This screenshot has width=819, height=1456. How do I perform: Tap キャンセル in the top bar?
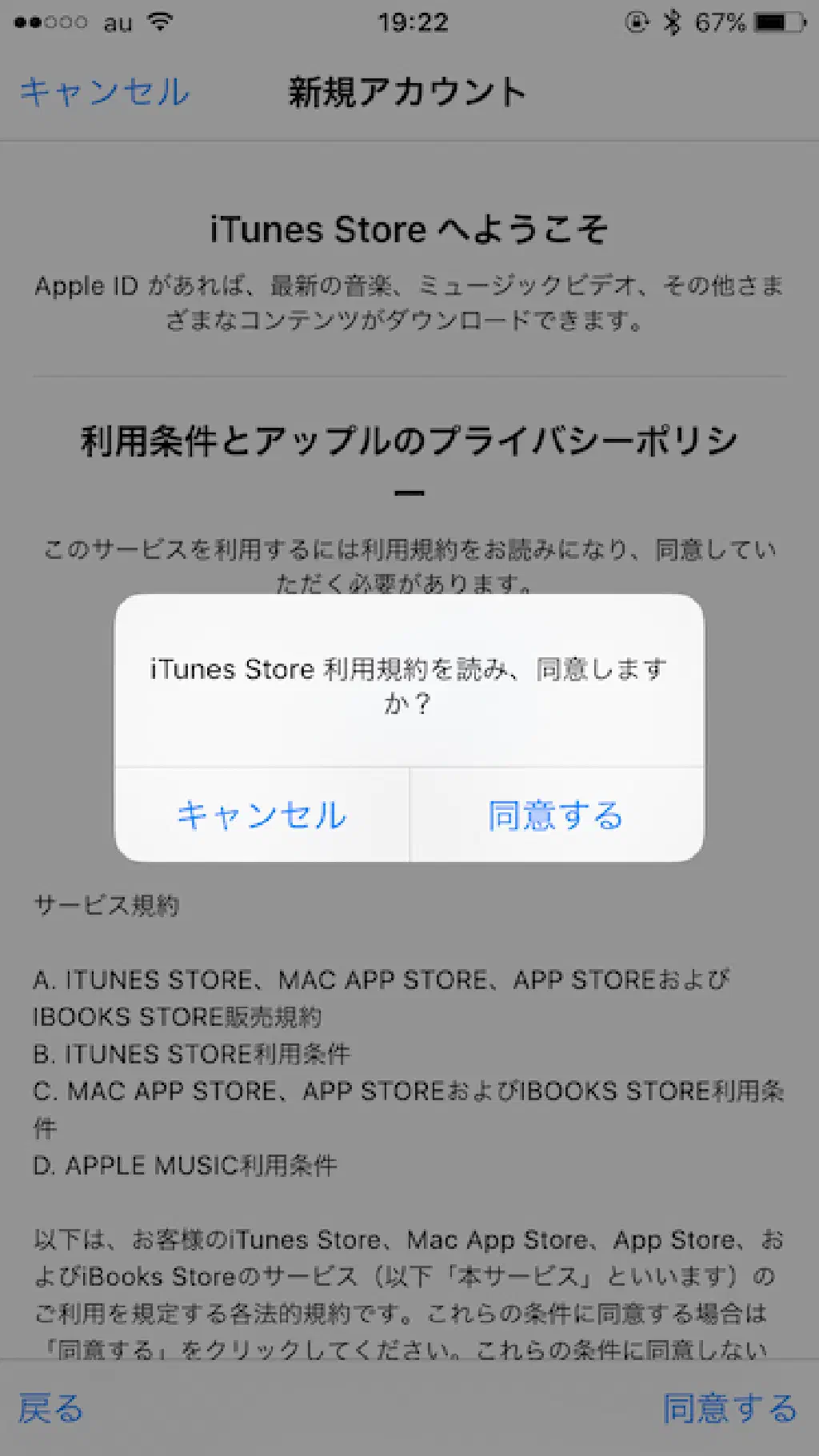coord(104,92)
